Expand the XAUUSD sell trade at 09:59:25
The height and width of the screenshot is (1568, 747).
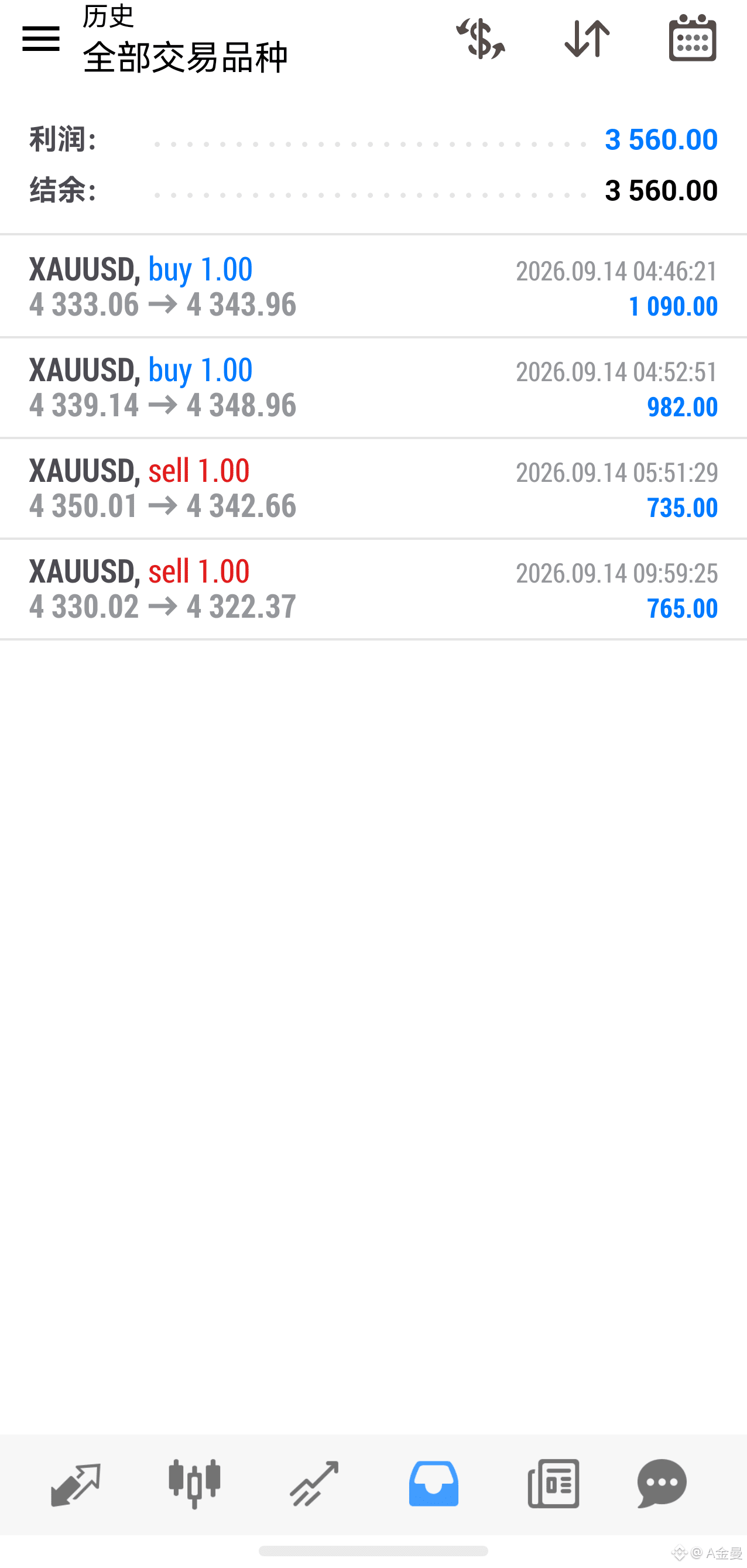click(x=373, y=588)
